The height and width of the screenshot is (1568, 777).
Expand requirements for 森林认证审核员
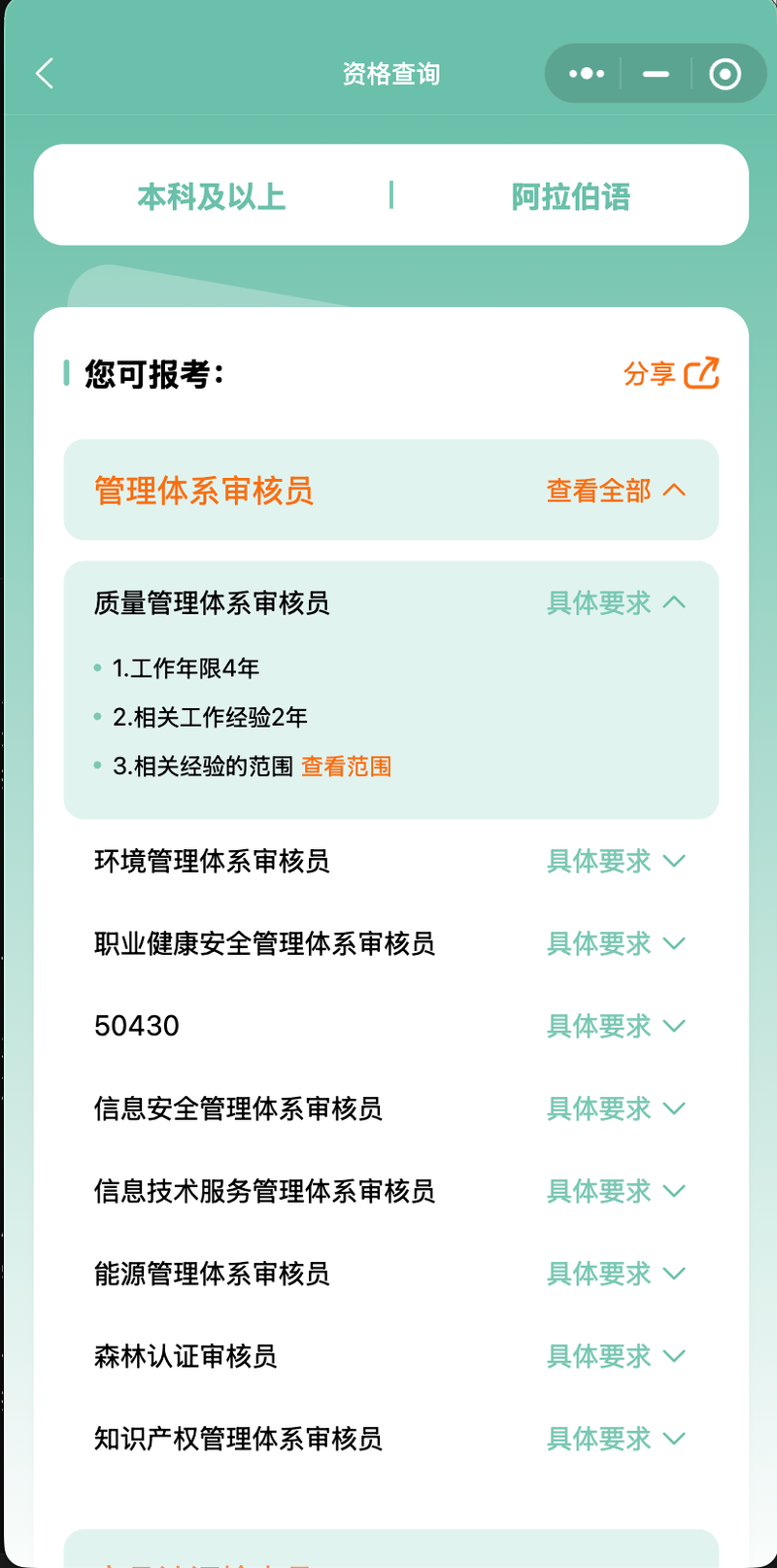tap(616, 1356)
